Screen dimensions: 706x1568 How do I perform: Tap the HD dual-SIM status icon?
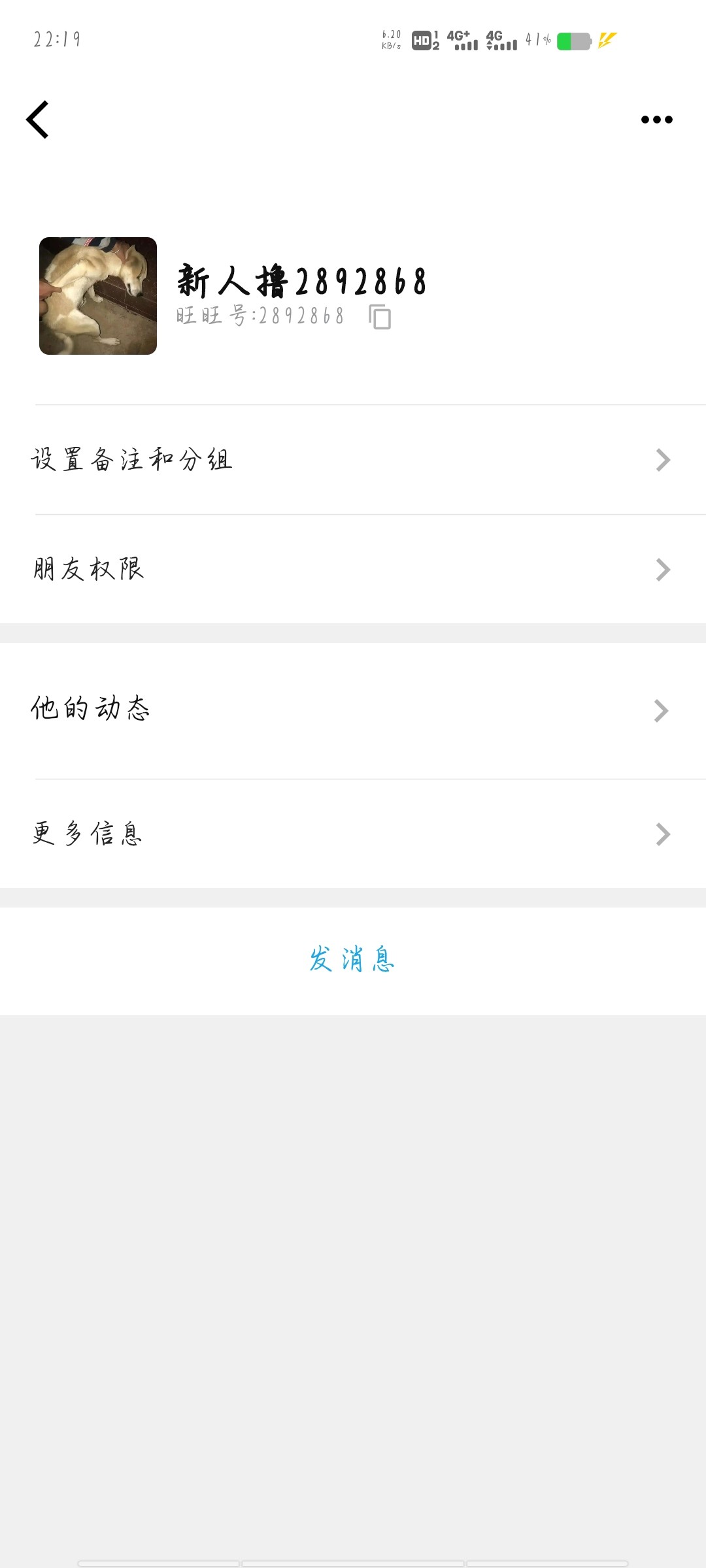pyautogui.click(x=423, y=41)
